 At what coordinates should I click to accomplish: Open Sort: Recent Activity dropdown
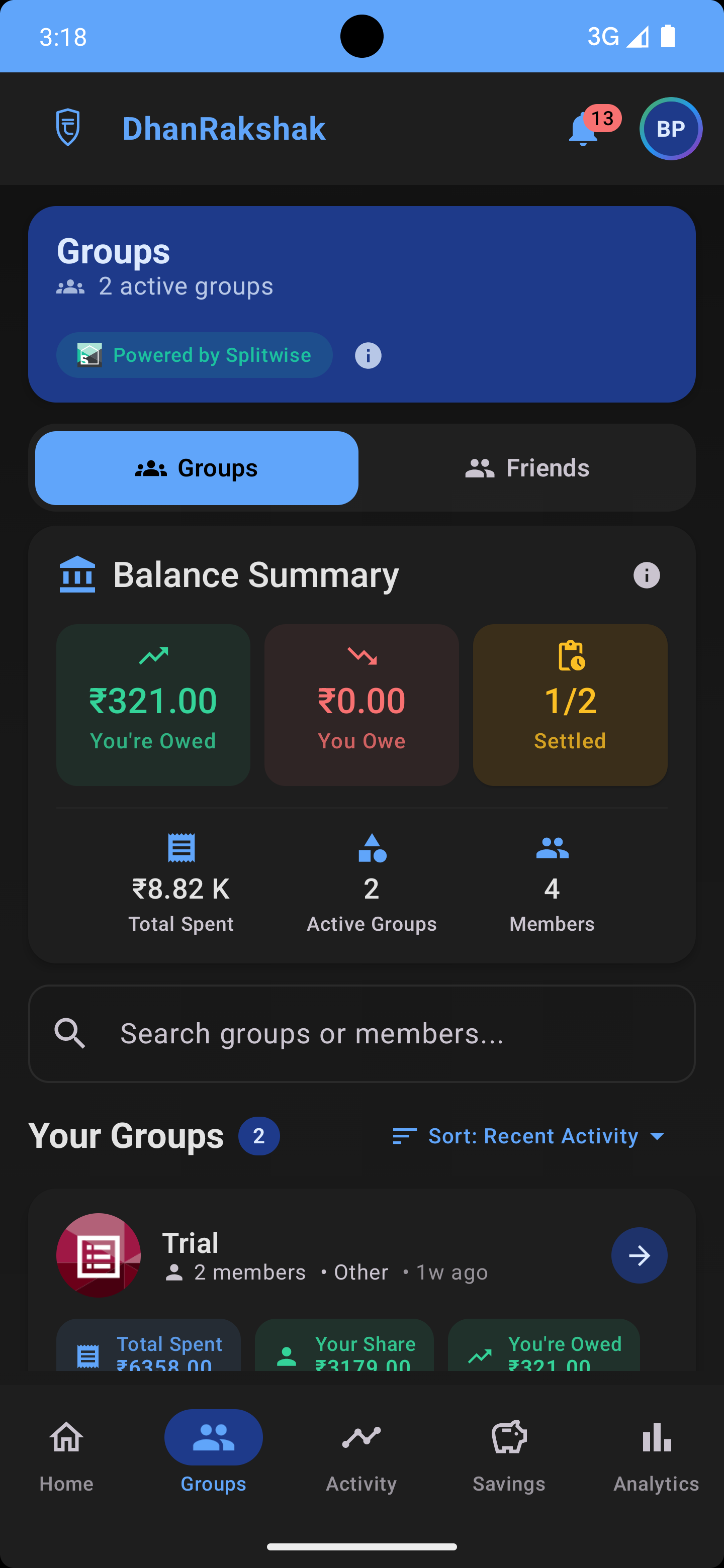[531, 1135]
